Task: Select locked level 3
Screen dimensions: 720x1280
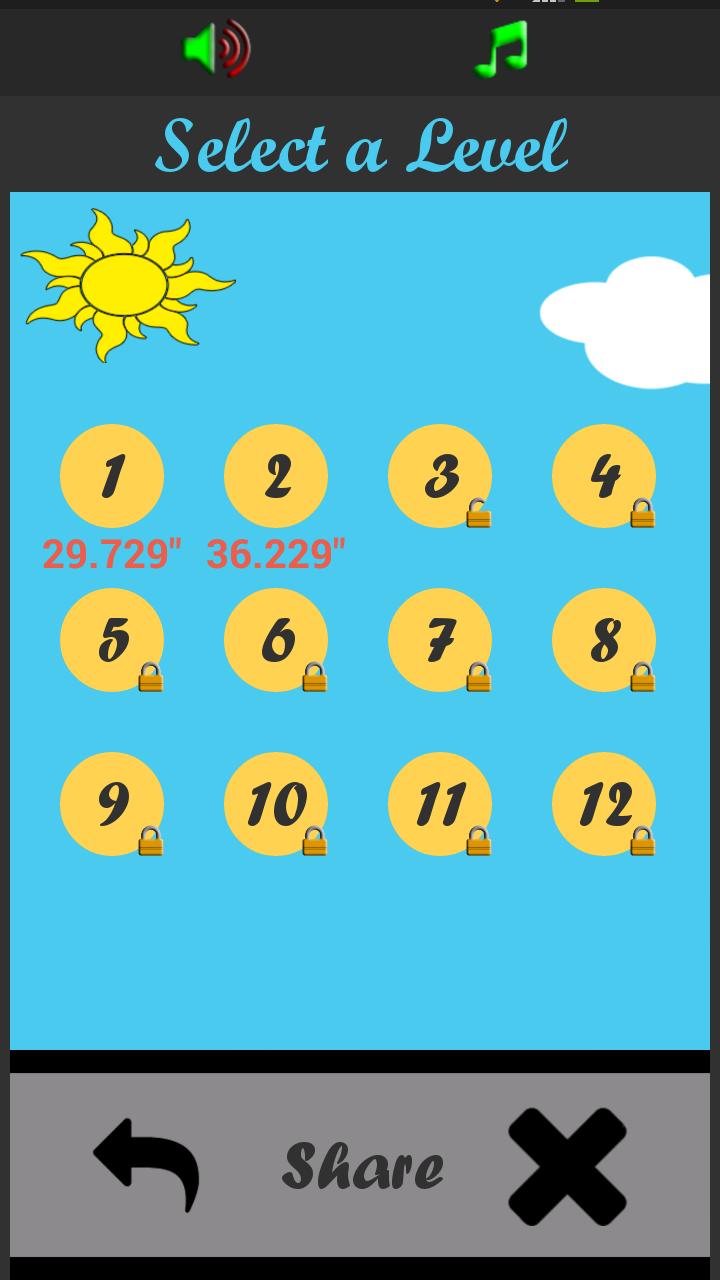Action: pos(440,476)
